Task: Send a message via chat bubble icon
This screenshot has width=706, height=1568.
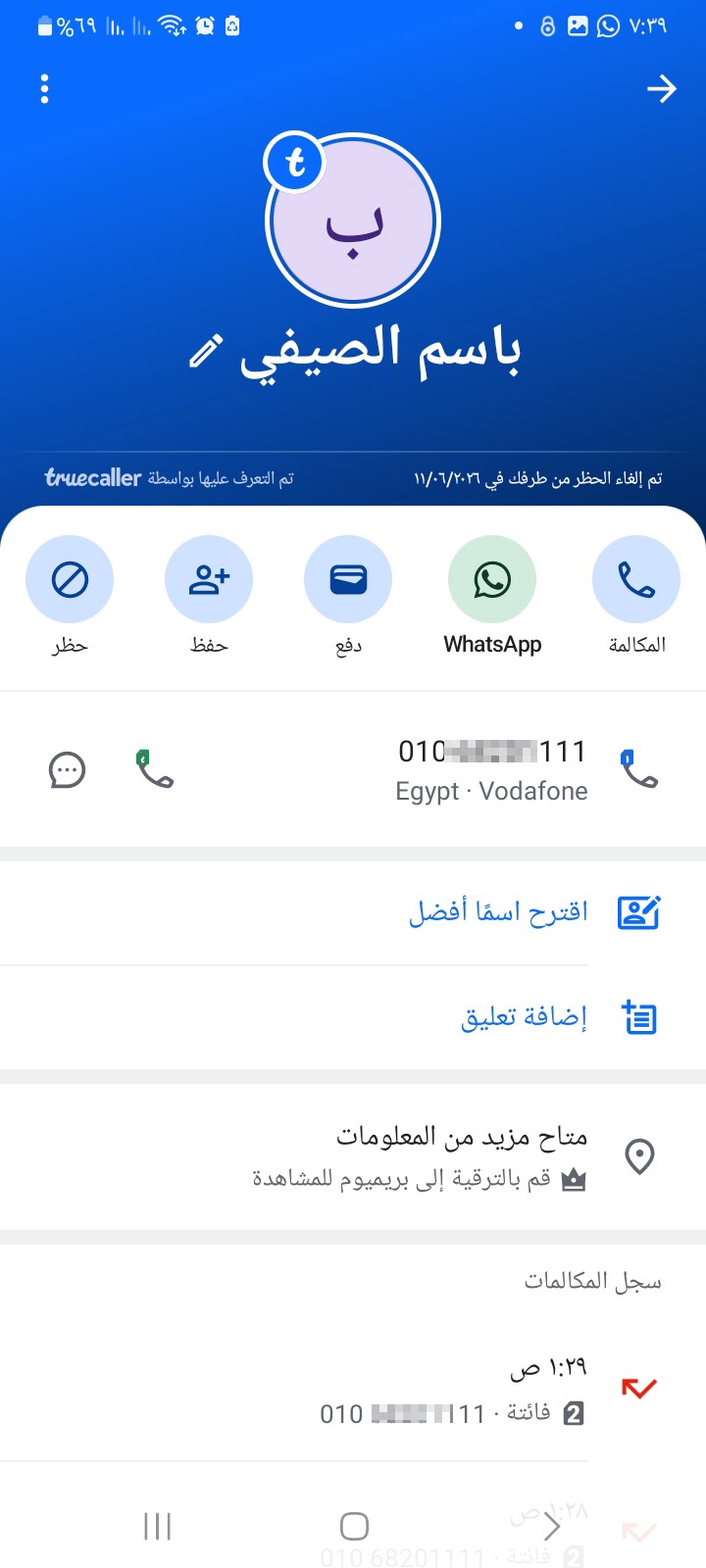Action: click(x=67, y=770)
